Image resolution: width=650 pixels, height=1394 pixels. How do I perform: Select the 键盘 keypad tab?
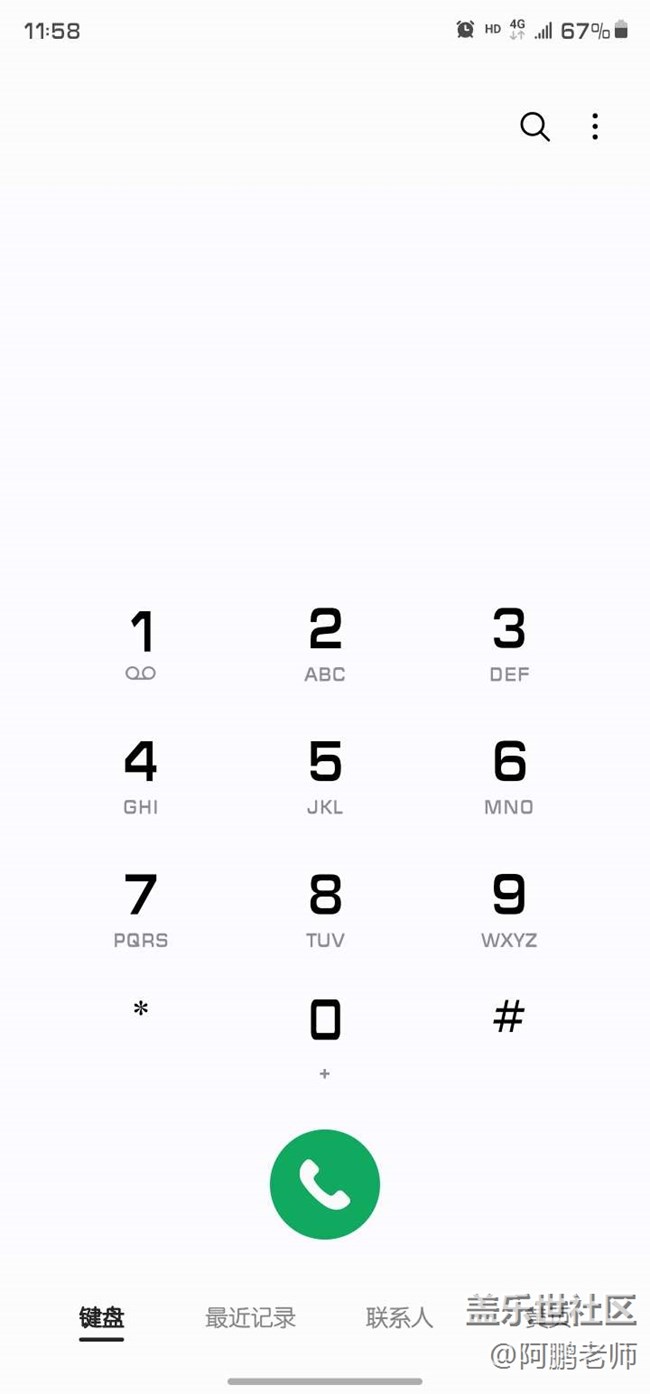(x=102, y=1318)
